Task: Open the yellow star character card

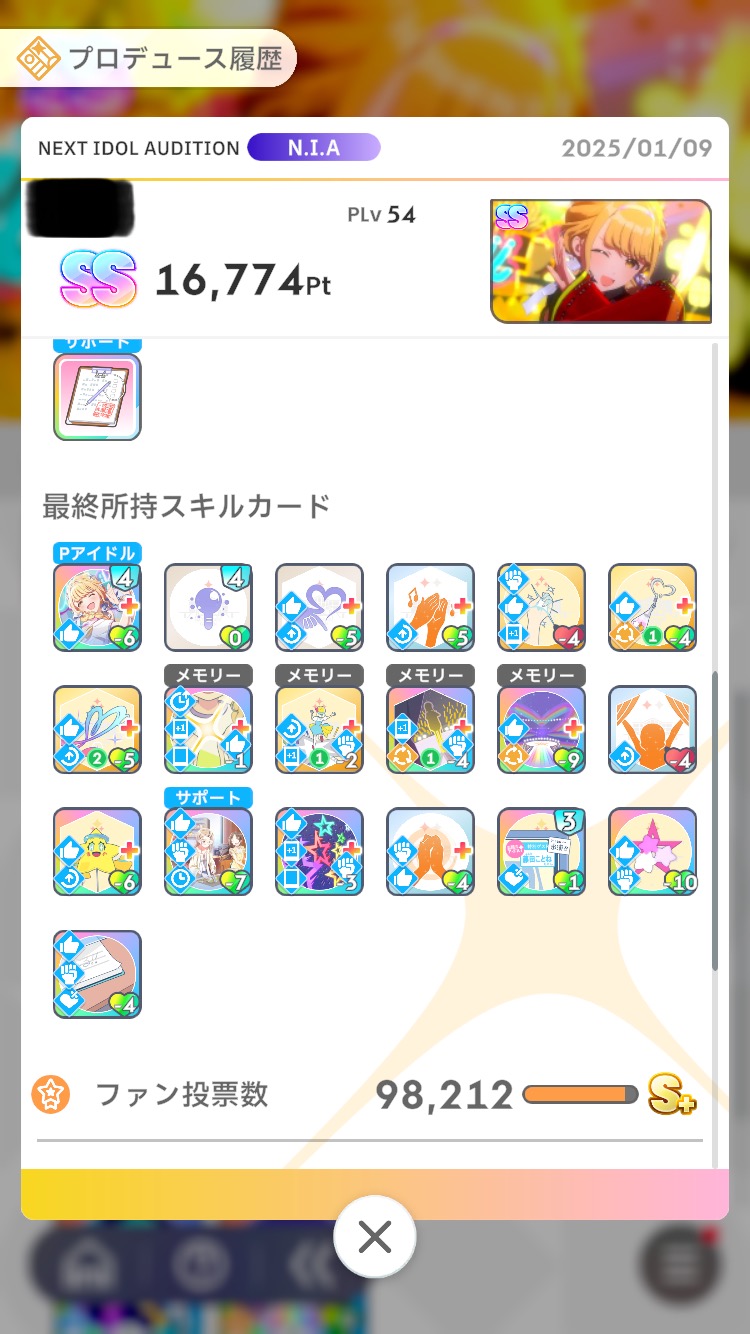Action: (97, 852)
